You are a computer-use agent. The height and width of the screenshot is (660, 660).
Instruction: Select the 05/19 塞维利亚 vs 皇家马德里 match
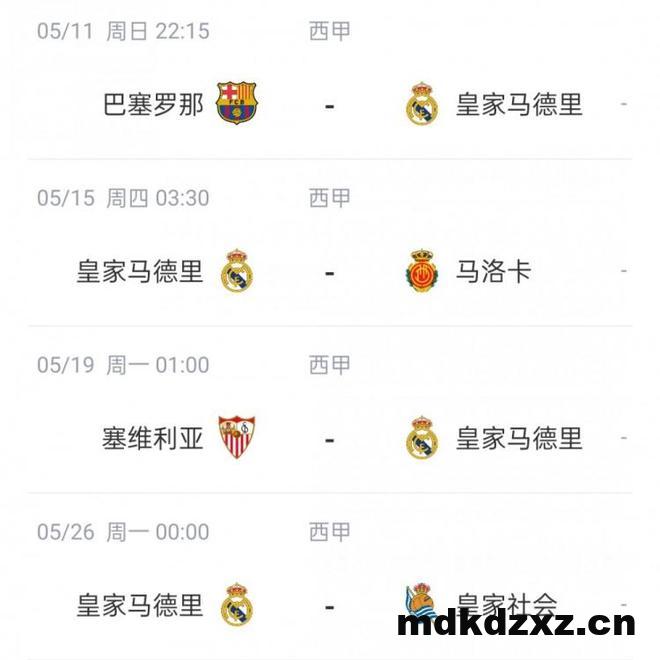(330, 438)
